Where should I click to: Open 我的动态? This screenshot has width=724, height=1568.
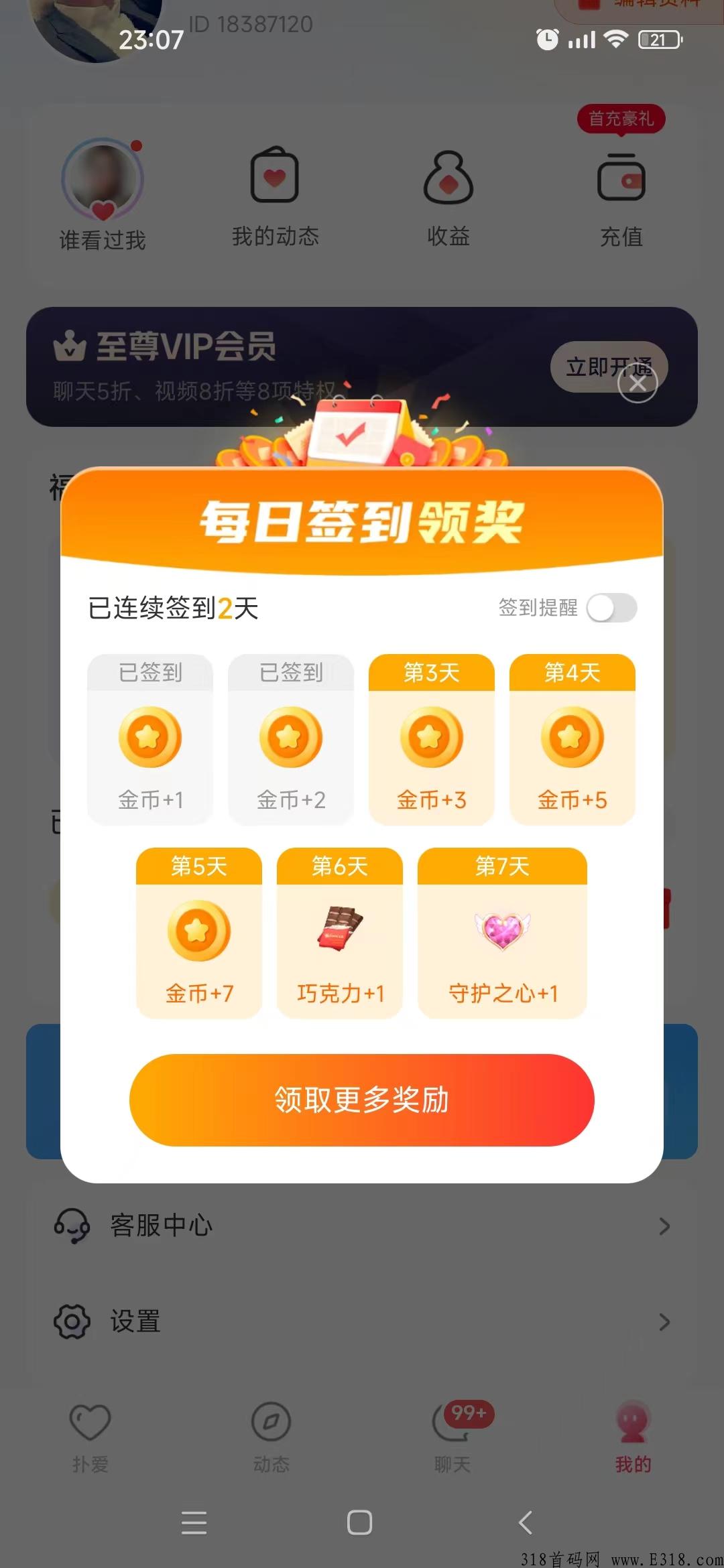275,194
